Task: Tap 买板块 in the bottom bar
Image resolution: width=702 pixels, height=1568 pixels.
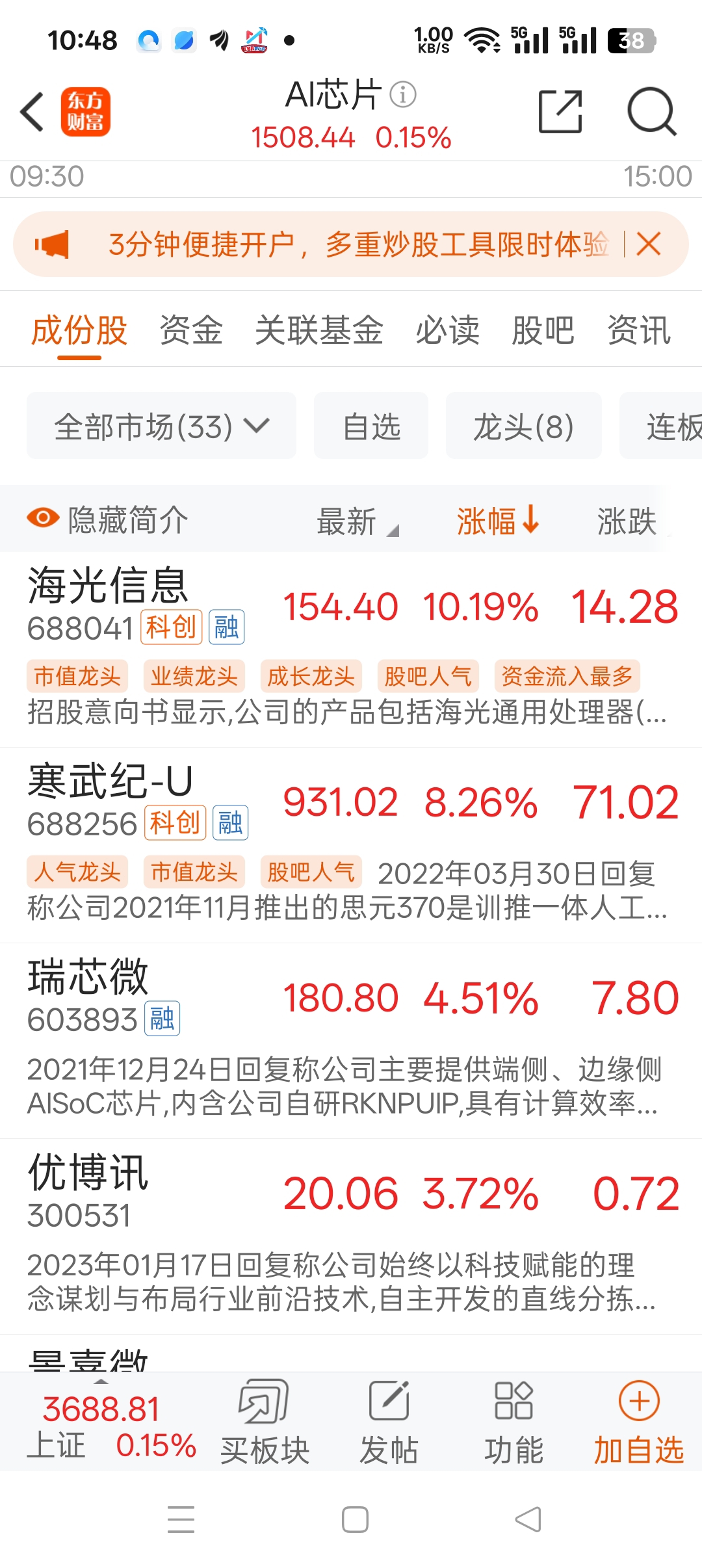Action: pos(265,1424)
